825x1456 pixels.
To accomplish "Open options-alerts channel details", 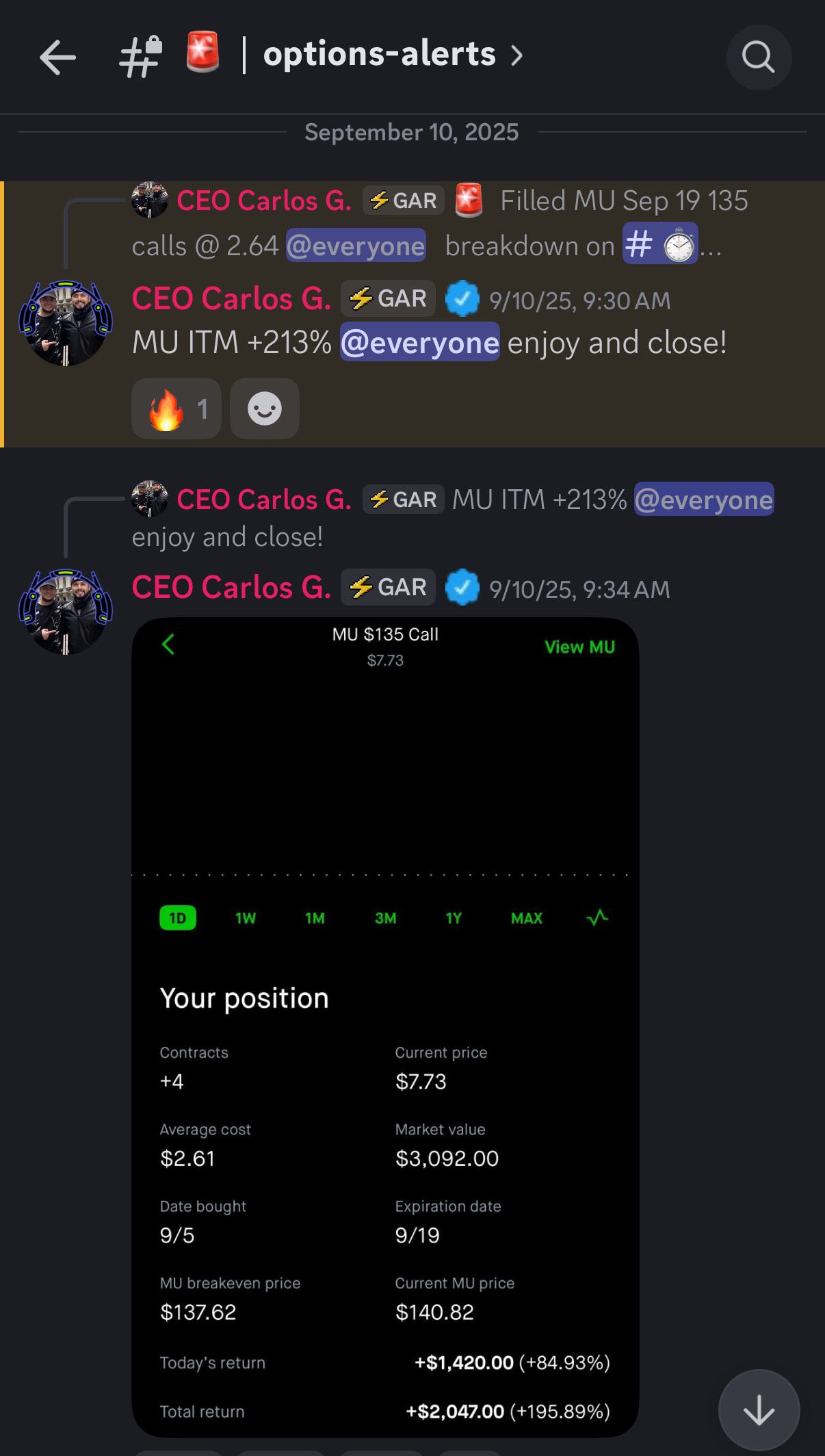I will [379, 55].
